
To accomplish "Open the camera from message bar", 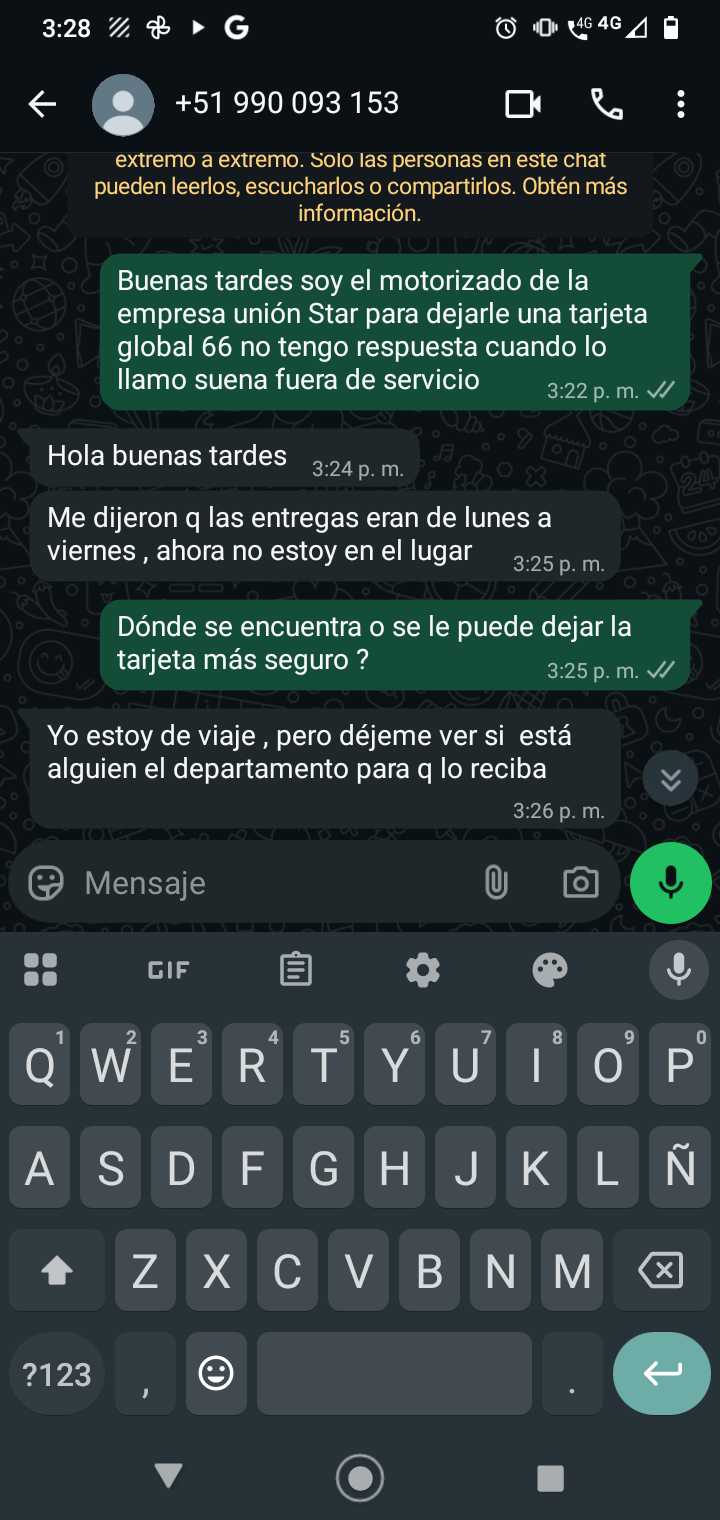I will (580, 883).
